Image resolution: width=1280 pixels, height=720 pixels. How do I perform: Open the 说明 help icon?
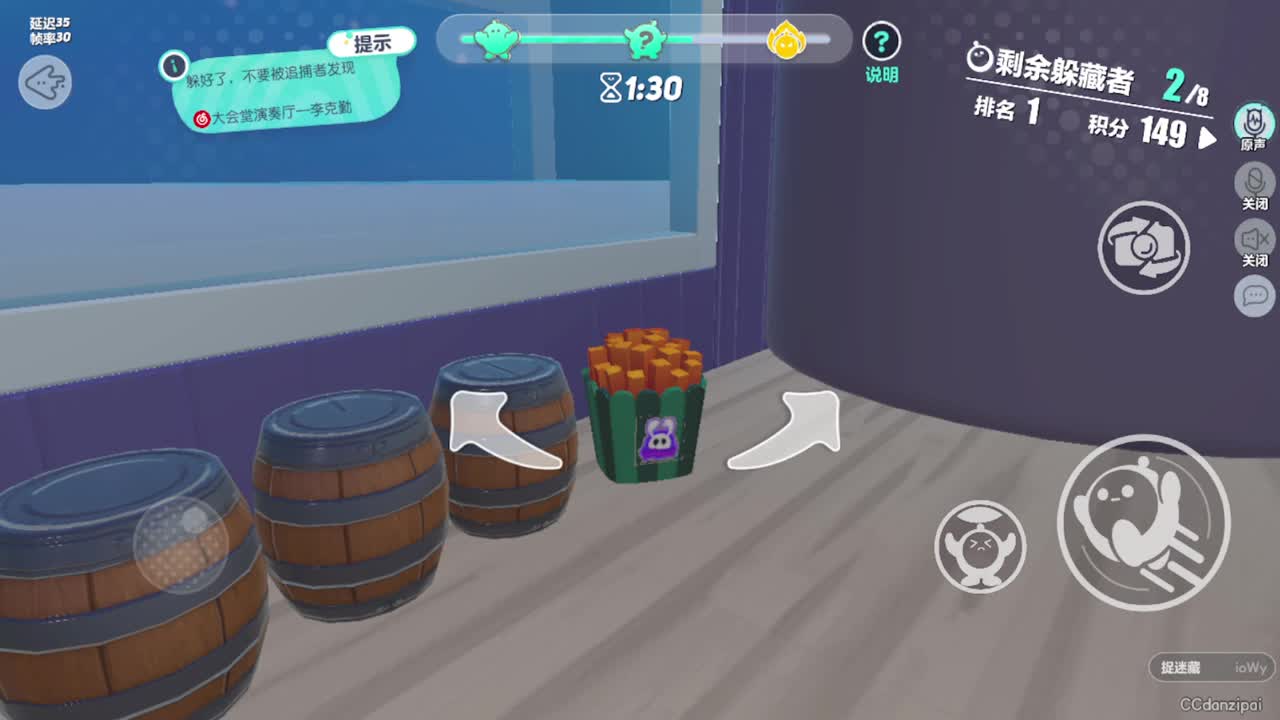pos(881,43)
